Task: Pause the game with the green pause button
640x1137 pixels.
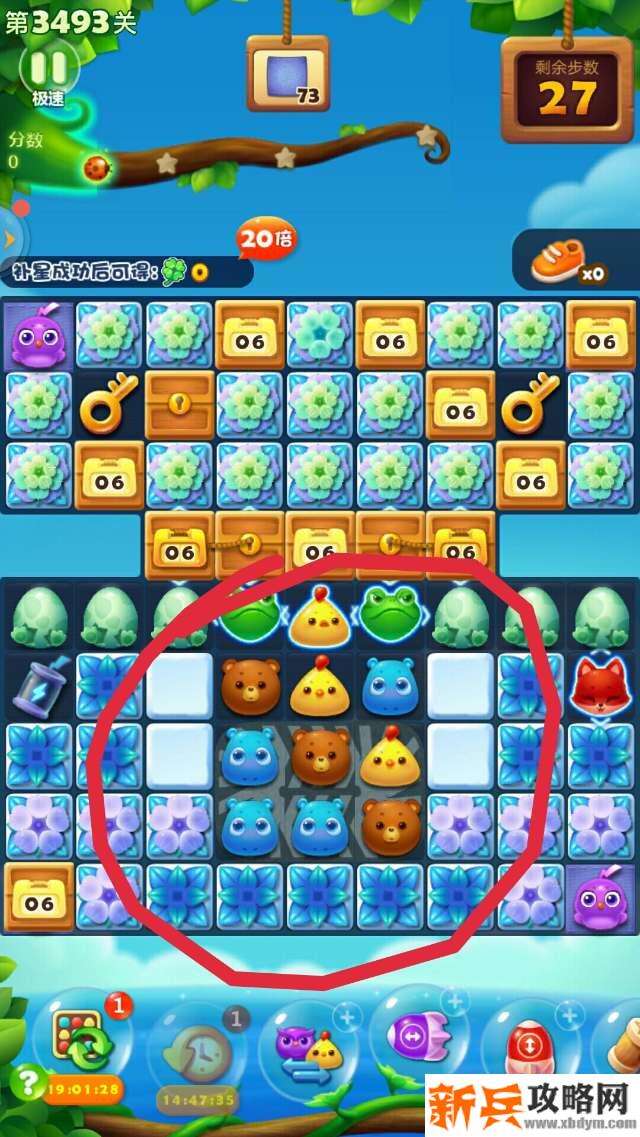Action: [x=48, y=67]
